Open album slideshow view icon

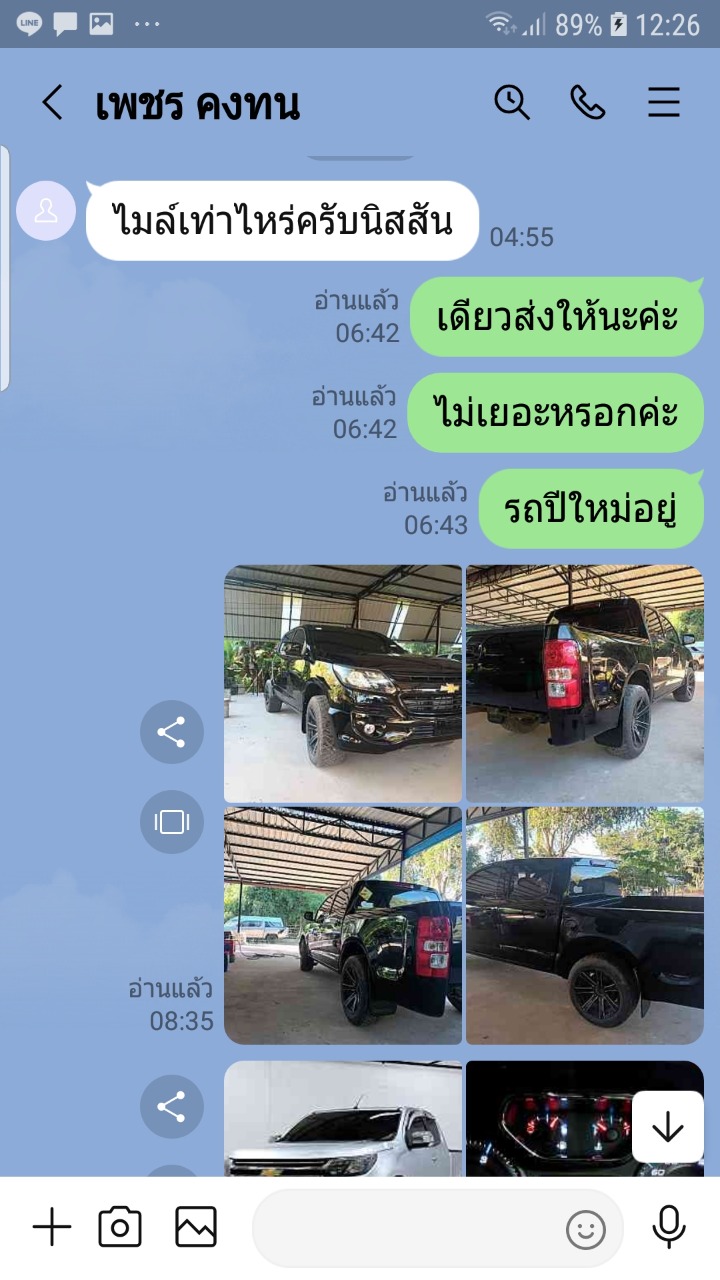click(172, 822)
